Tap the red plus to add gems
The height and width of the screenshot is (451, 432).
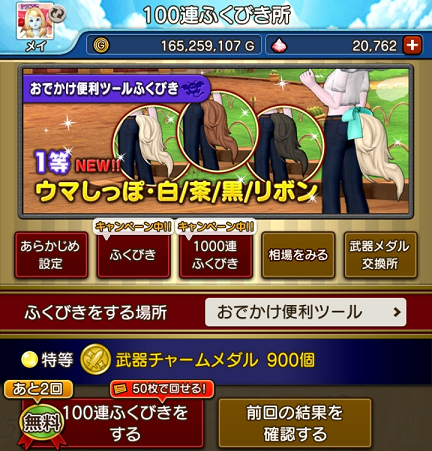(x=412, y=45)
